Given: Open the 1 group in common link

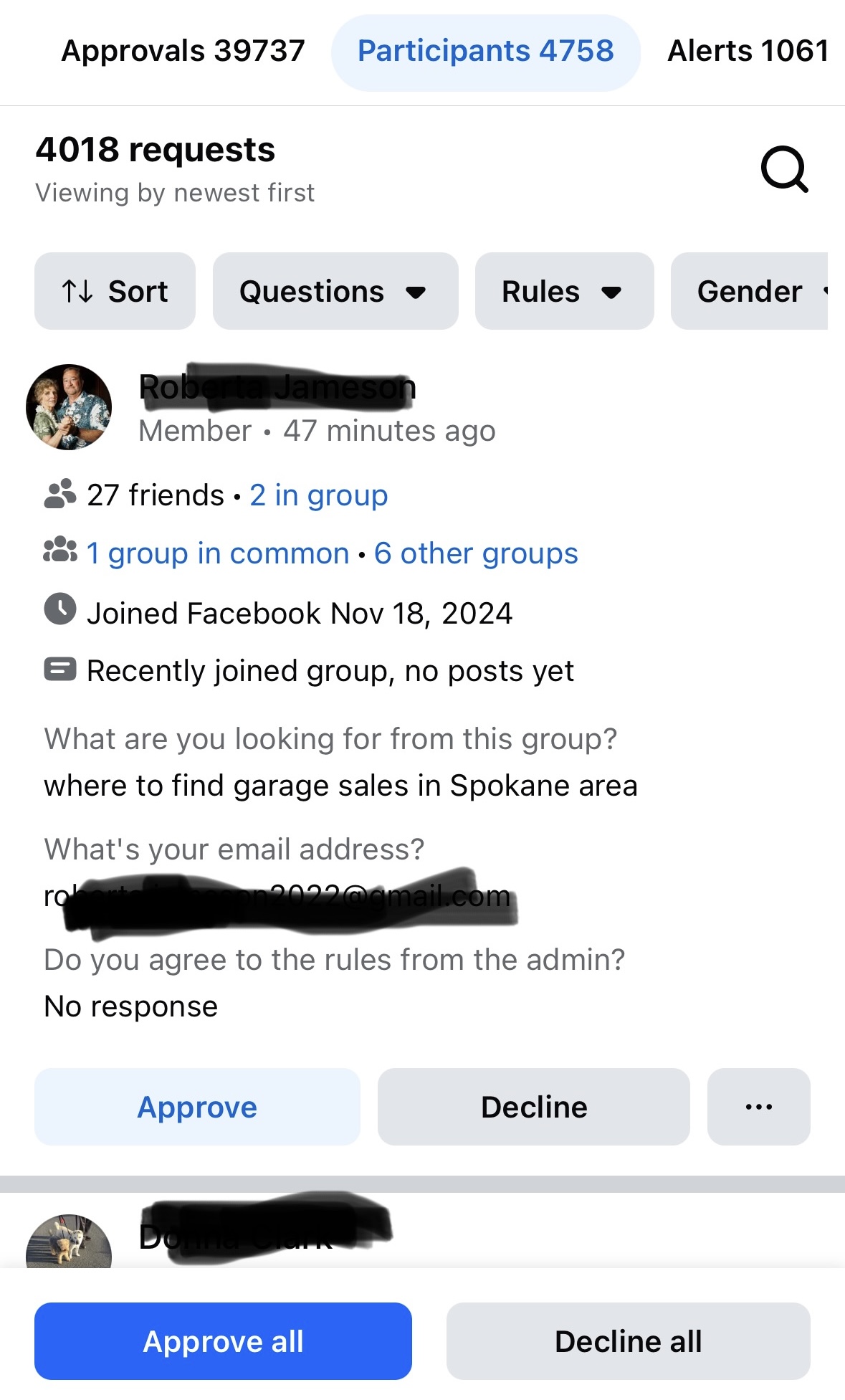Looking at the screenshot, I should click(217, 553).
